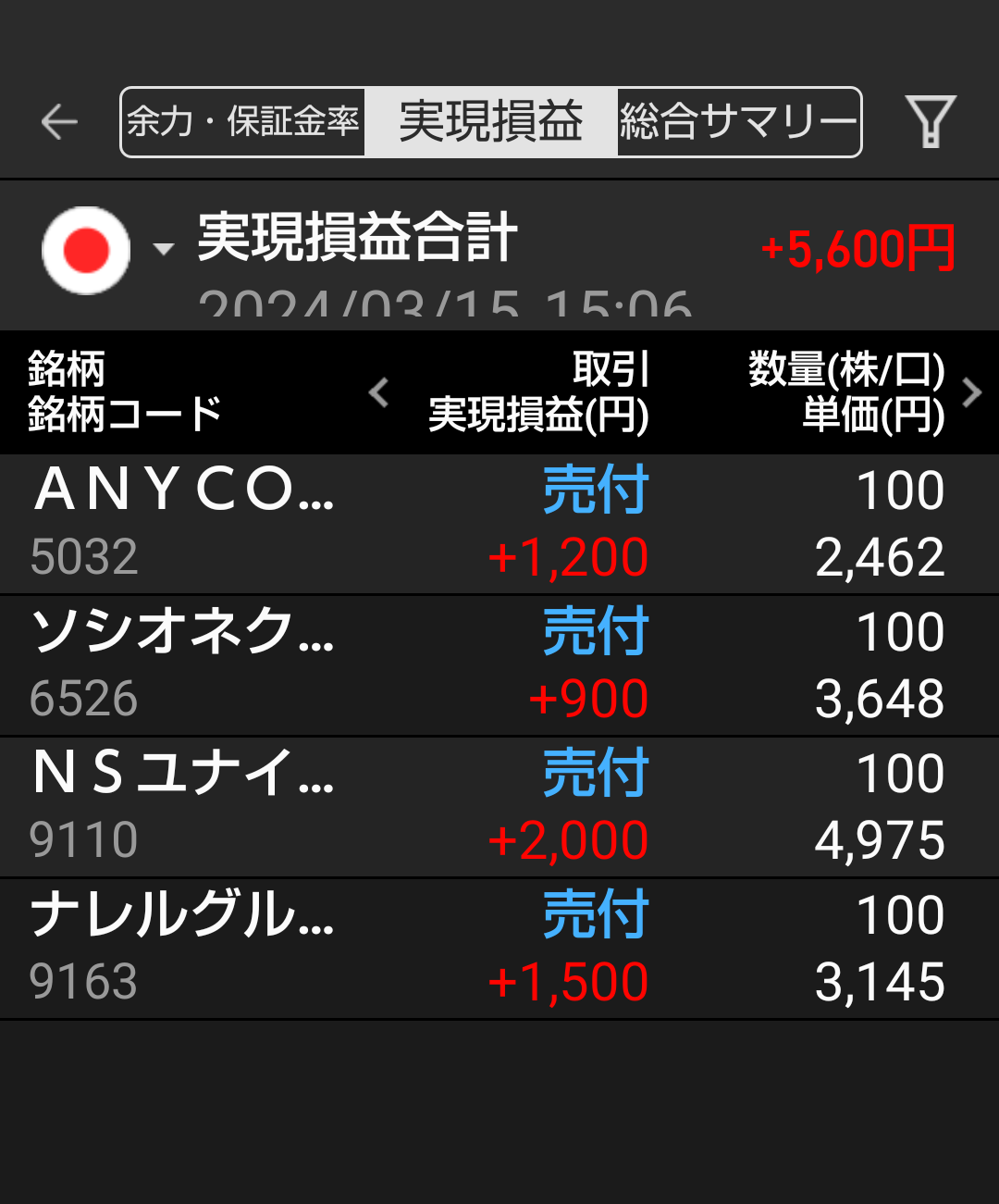
Task: Switch to the 総合サマリー tab
Action: click(738, 122)
